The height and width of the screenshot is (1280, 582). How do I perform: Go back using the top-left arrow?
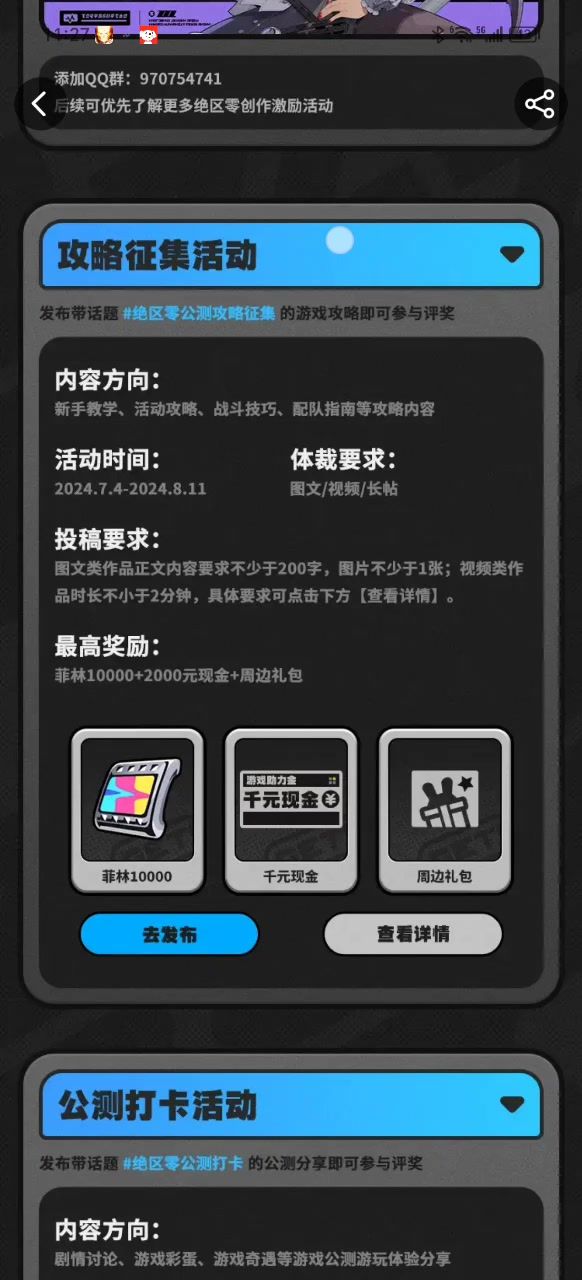point(39,104)
